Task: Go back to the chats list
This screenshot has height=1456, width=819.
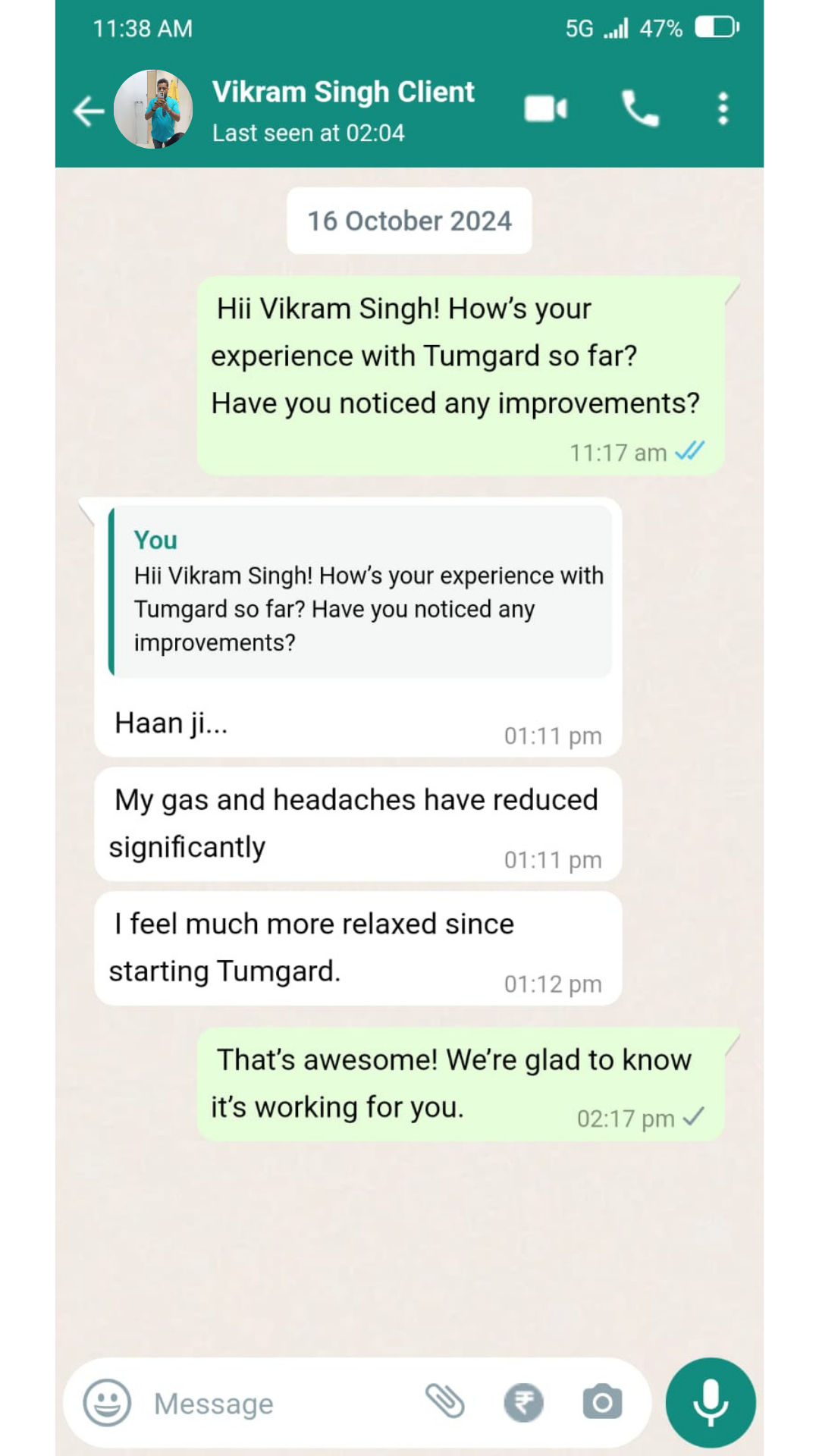Action: coord(89,111)
